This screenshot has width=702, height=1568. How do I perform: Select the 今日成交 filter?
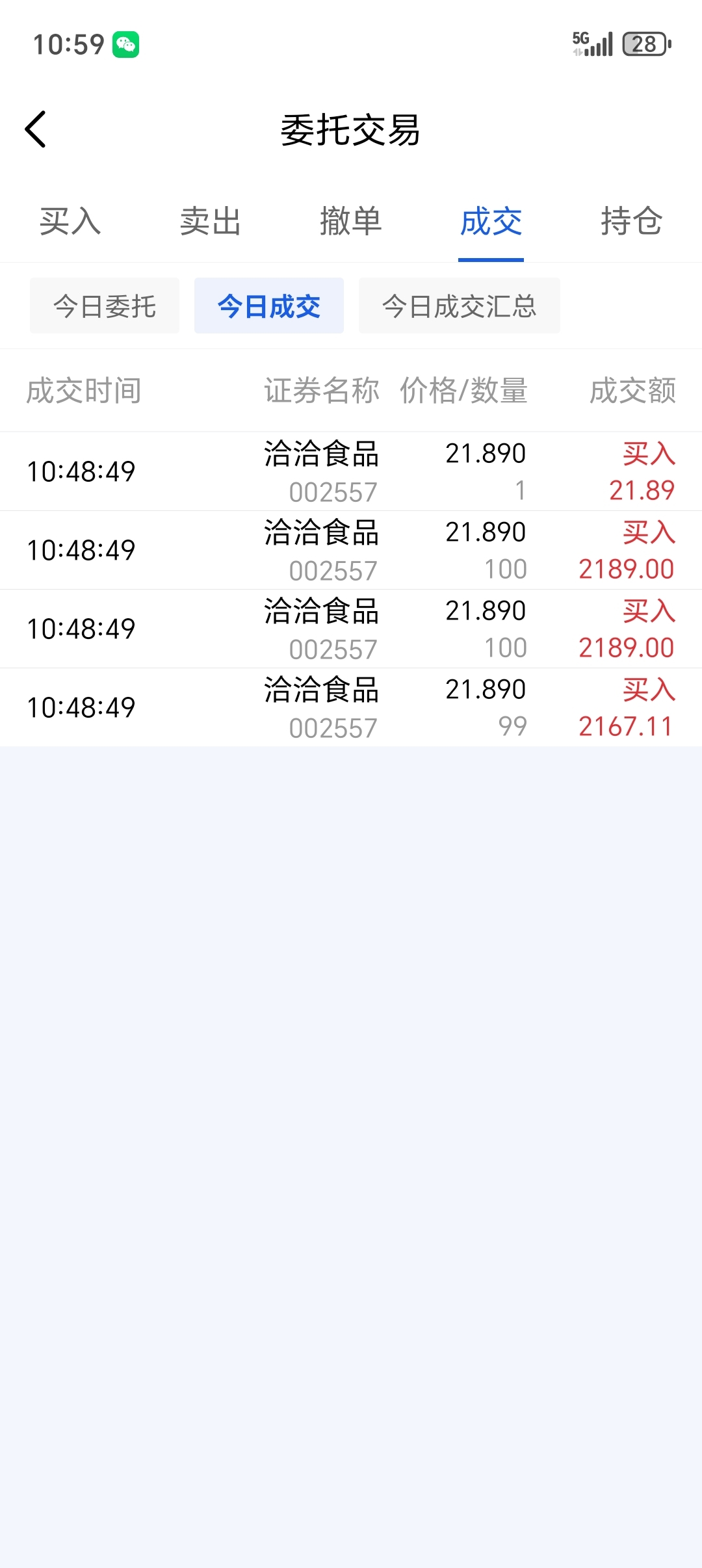[269, 306]
